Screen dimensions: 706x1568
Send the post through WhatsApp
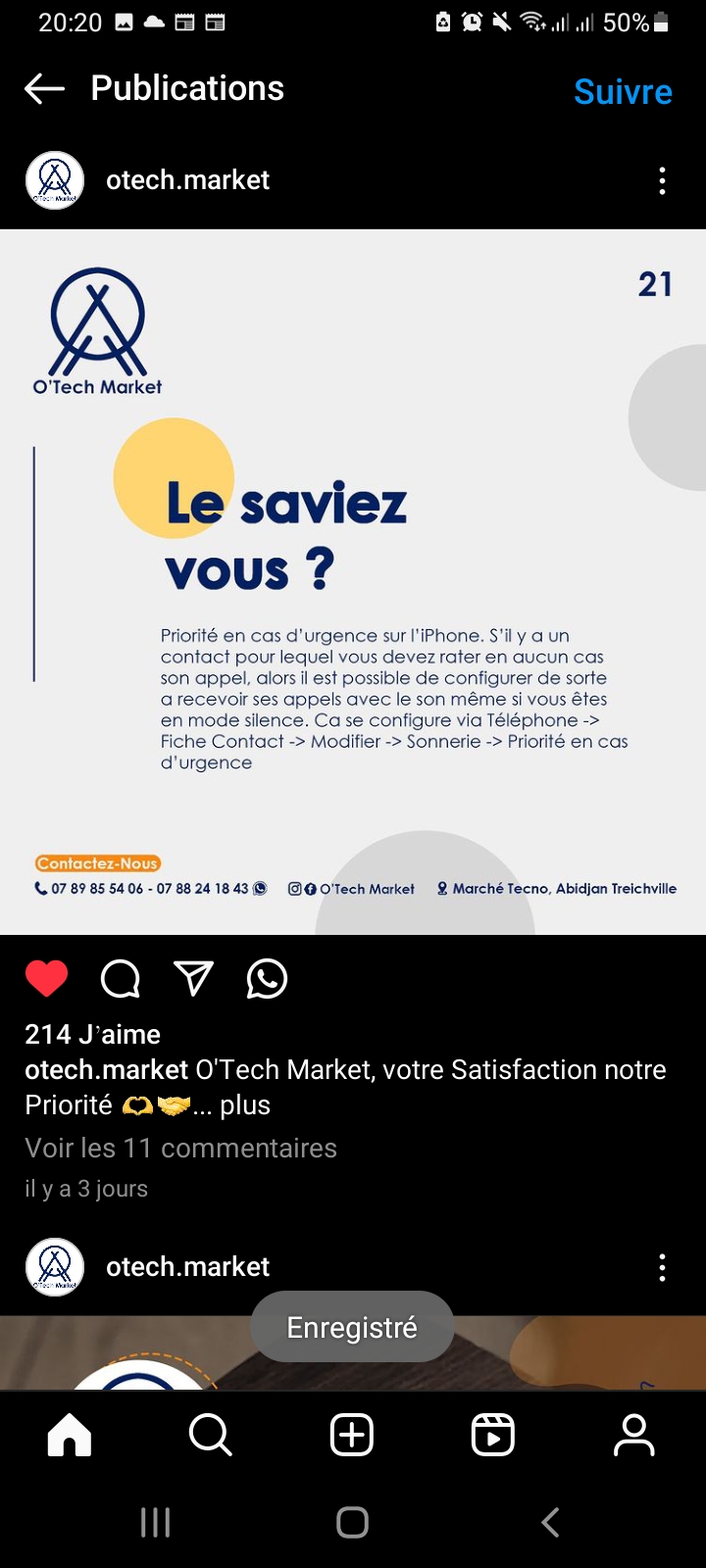pos(267,978)
